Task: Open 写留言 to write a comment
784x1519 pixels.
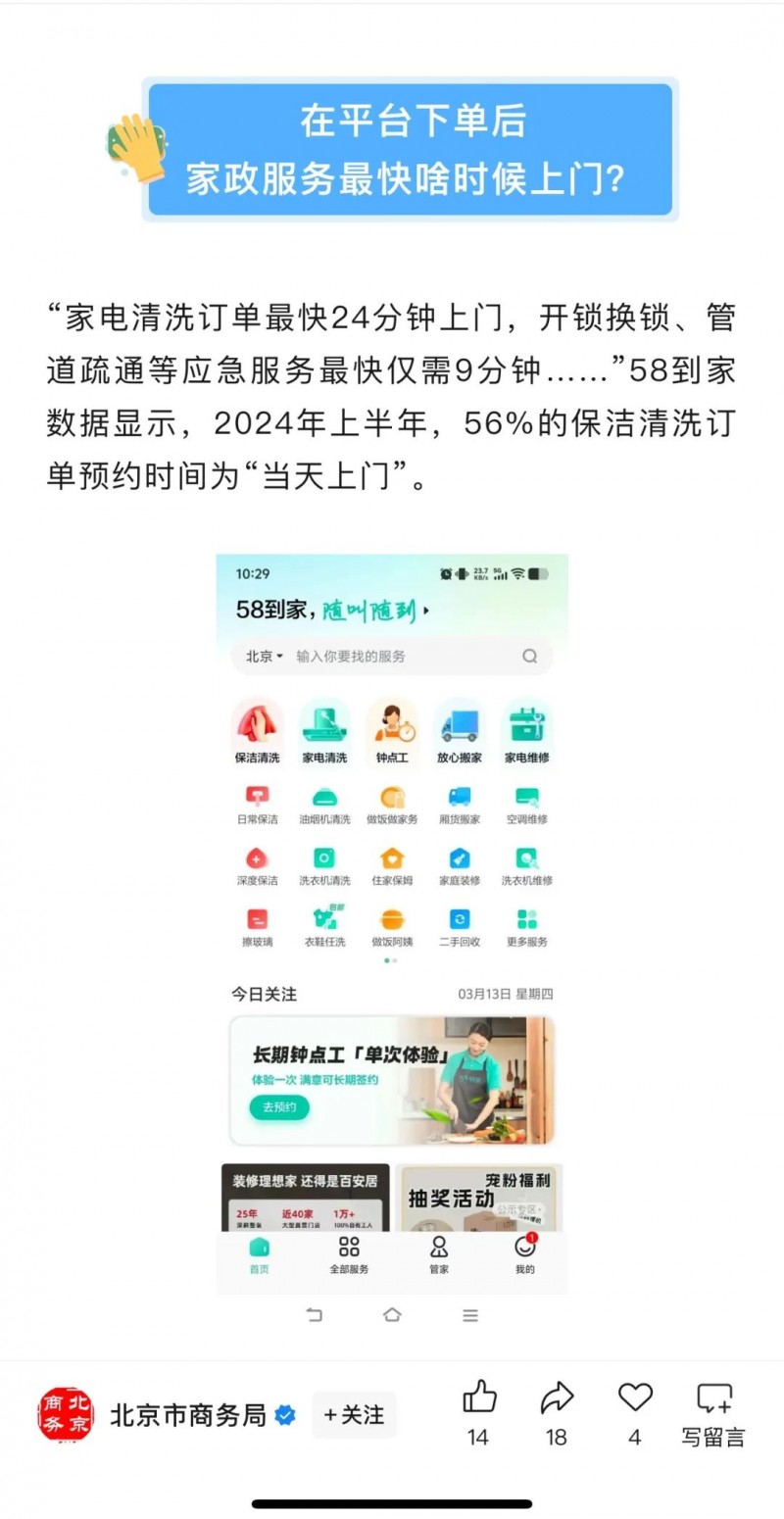Action: 713,1413
